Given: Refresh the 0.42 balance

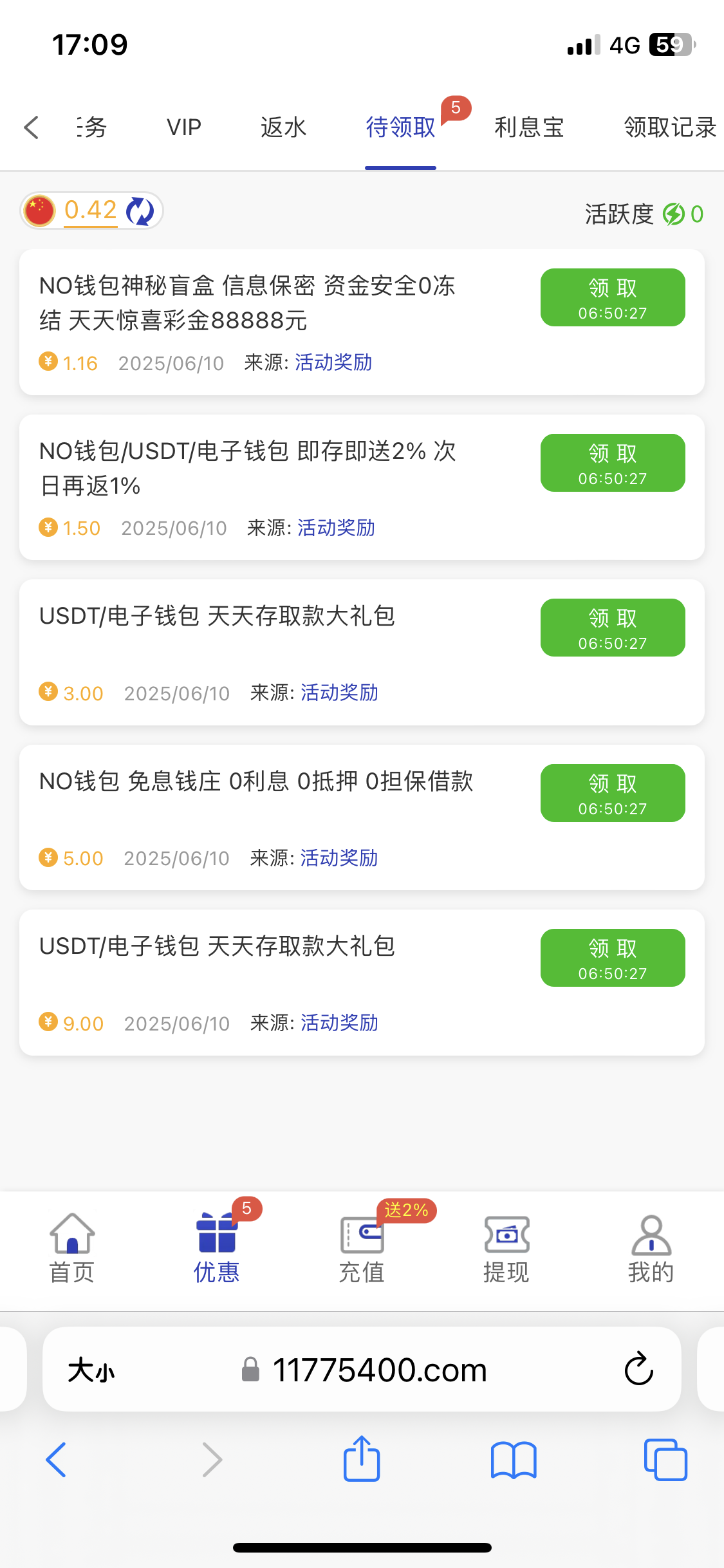Looking at the screenshot, I should 140,210.
